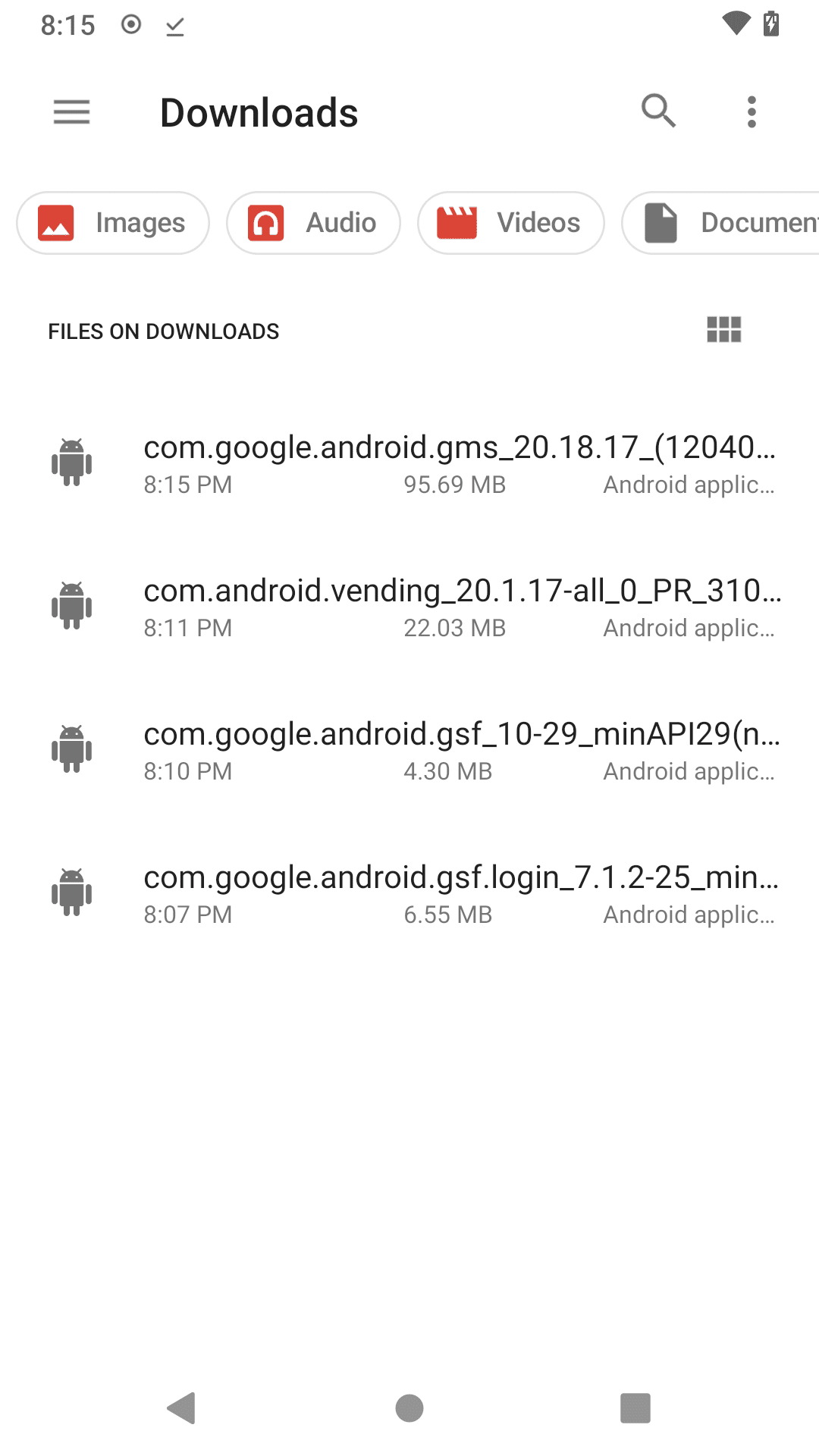This screenshot has width=819, height=1456.
Task: Tap the Audio filter headphones icon
Action: point(265,222)
